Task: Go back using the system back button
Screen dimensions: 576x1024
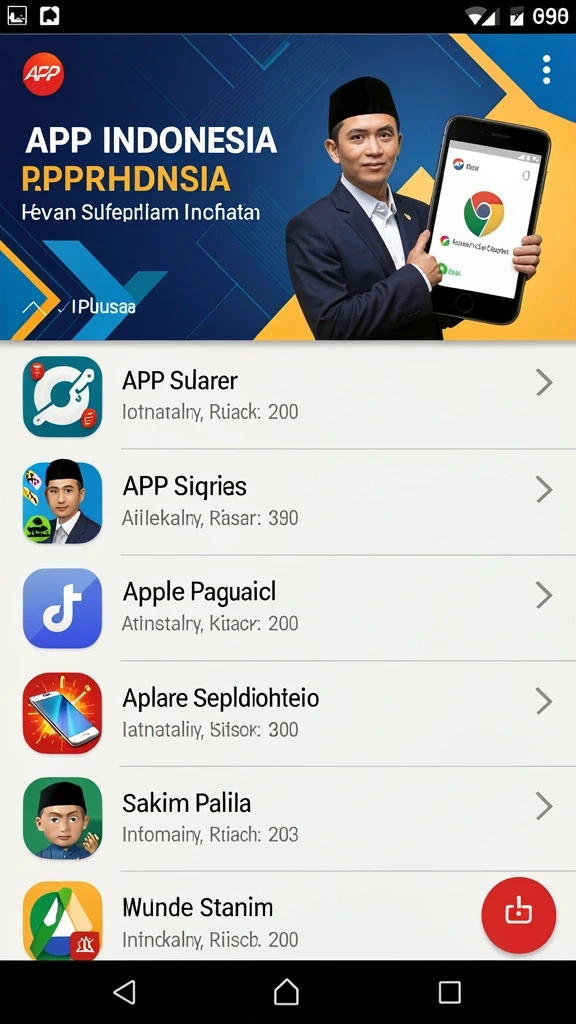Action: (124, 992)
